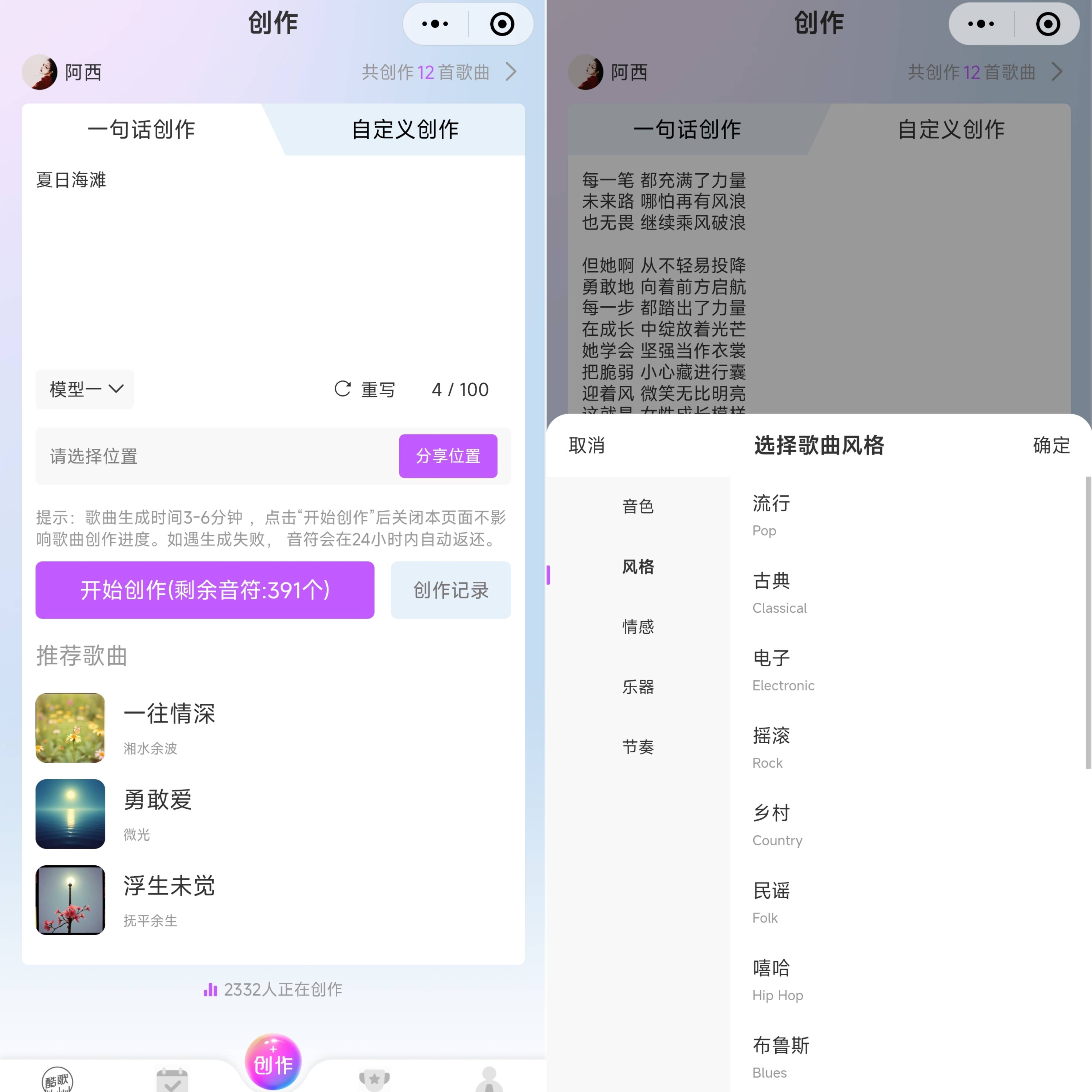Choose the 流行 Pop style
Screen dimensions: 1092x1092
click(x=771, y=514)
